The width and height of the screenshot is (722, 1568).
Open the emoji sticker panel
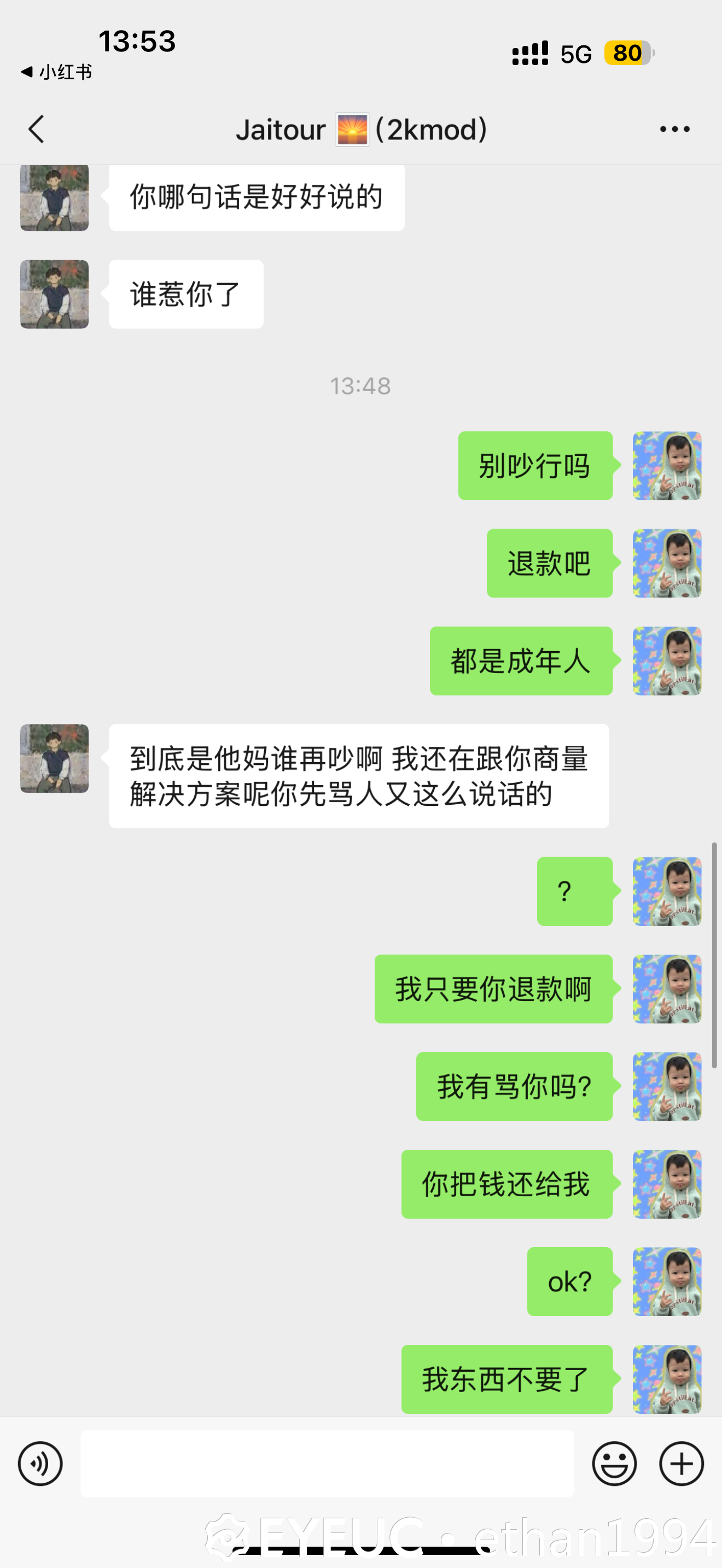tap(614, 1464)
